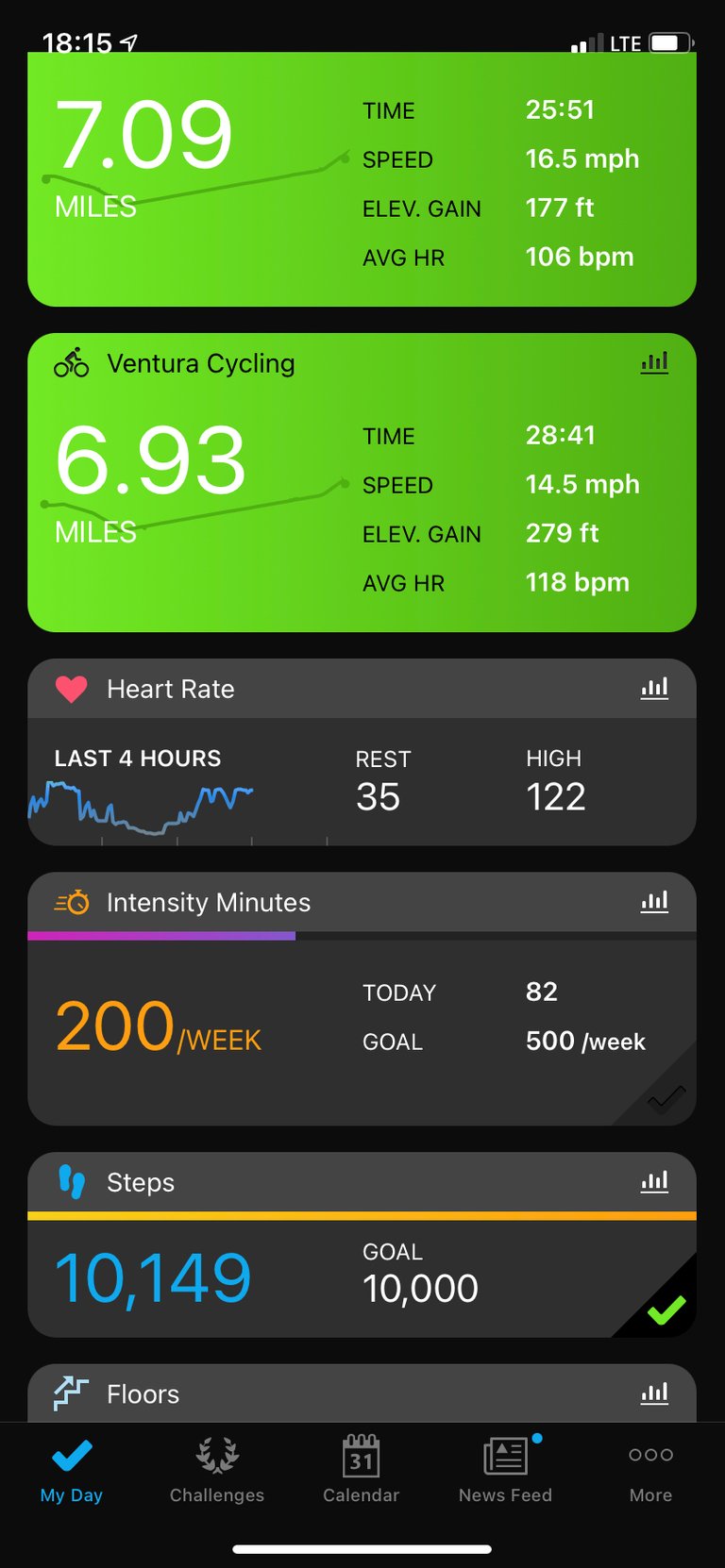Open the Floors card

362,1393
